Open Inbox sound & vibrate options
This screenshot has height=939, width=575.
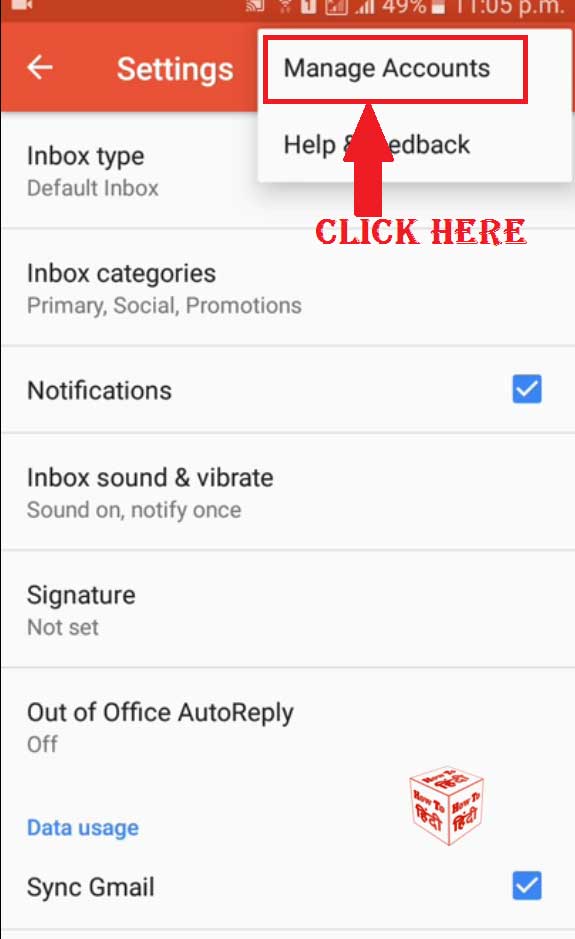point(288,492)
